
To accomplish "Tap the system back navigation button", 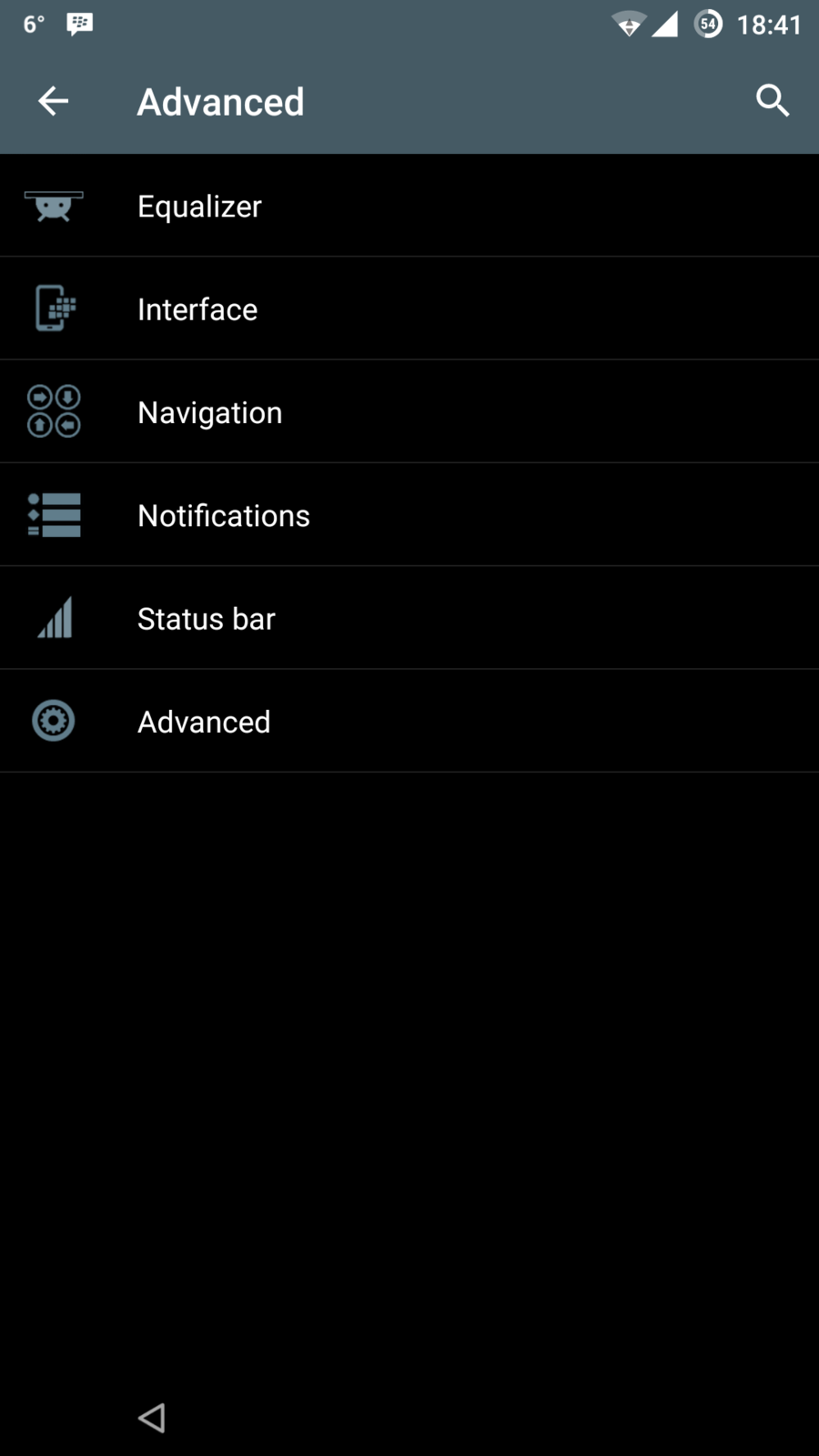I will (x=152, y=1417).
